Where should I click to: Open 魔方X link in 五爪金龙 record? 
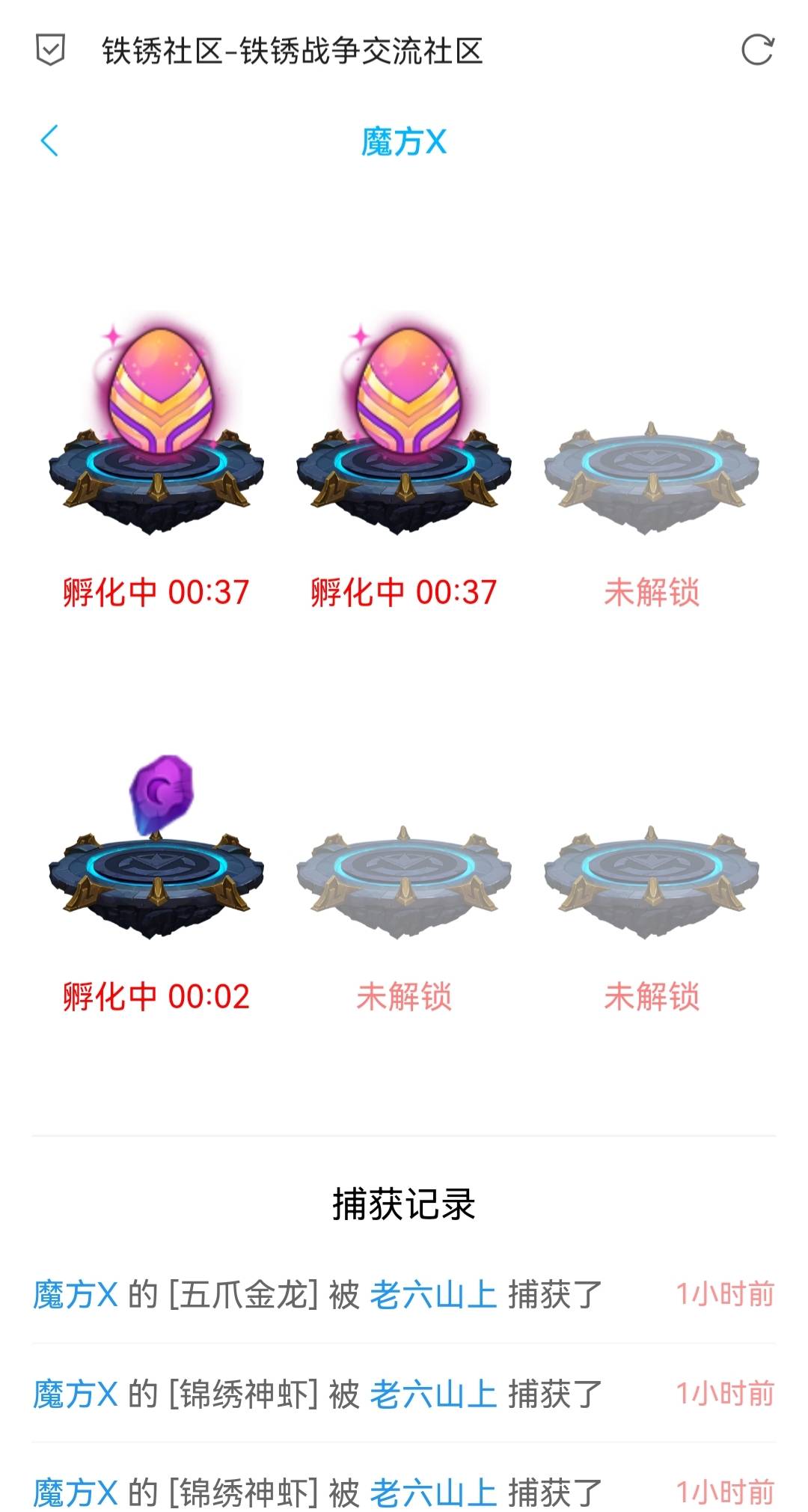pyautogui.click(x=76, y=1295)
